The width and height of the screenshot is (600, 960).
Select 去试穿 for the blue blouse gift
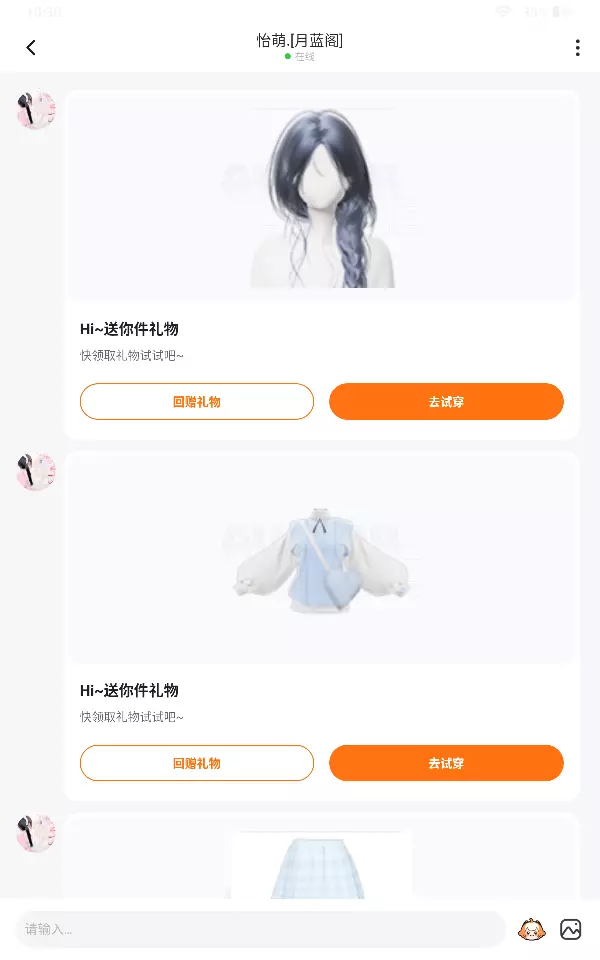[446, 763]
